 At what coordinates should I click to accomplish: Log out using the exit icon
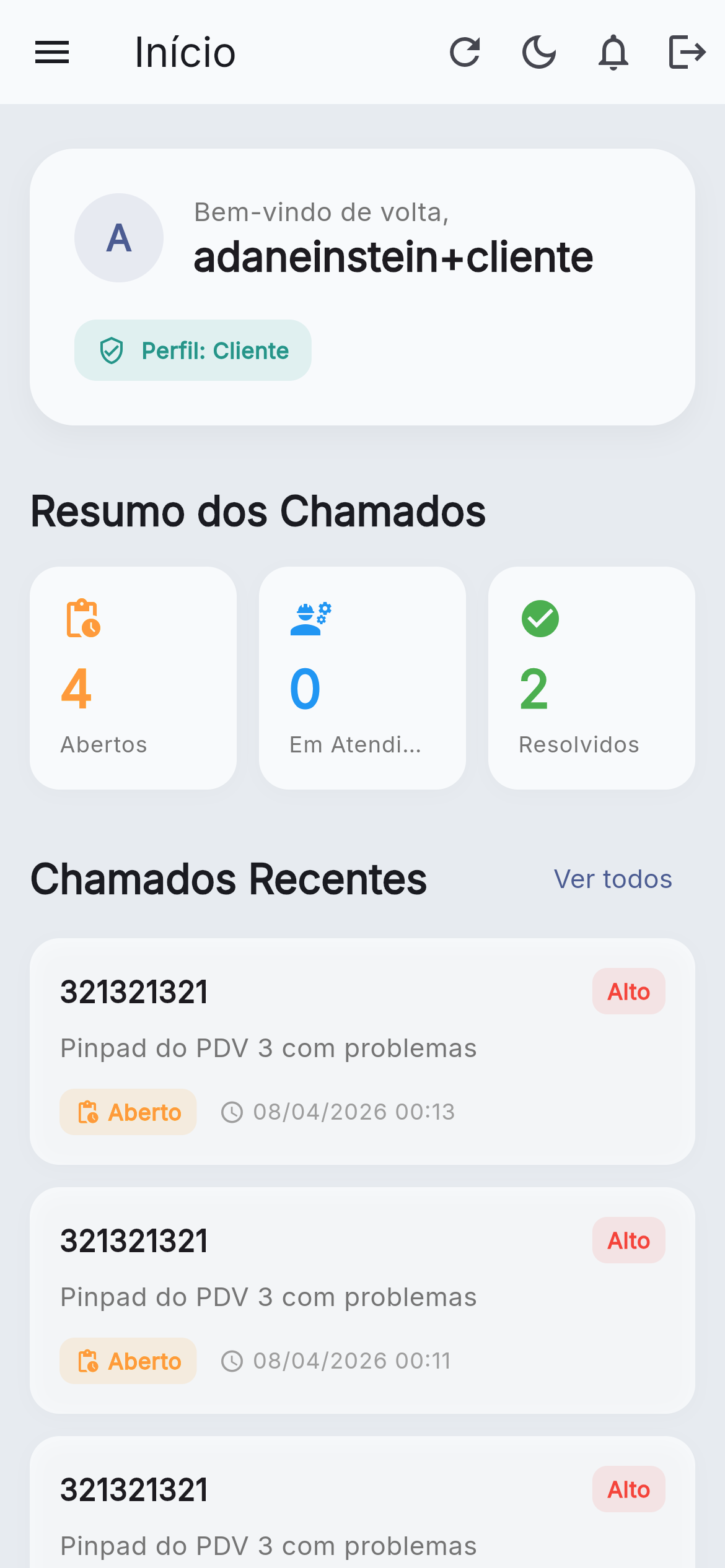tap(688, 52)
